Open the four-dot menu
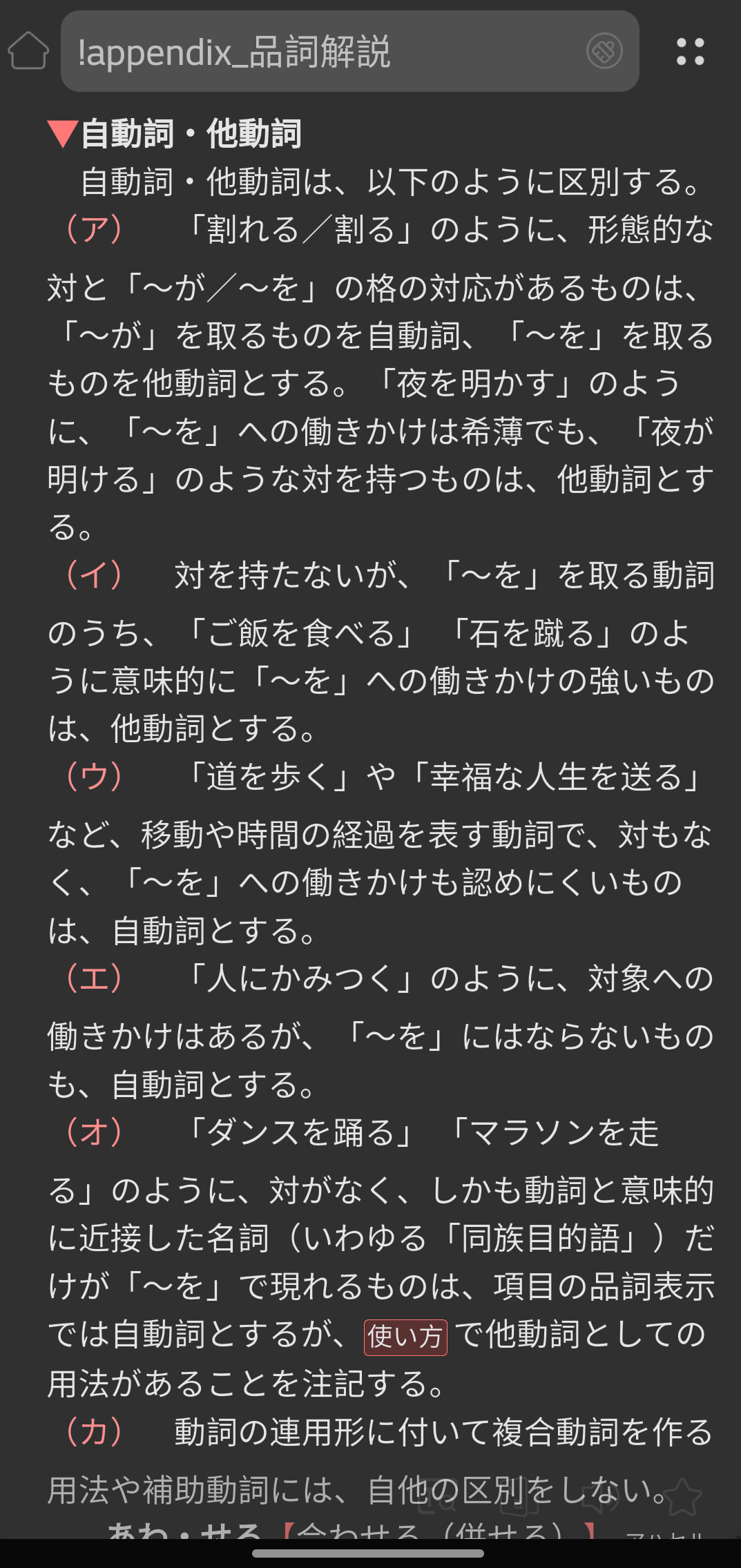Viewport: 741px width, 1568px height. pyautogui.click(x=690, y=52)
